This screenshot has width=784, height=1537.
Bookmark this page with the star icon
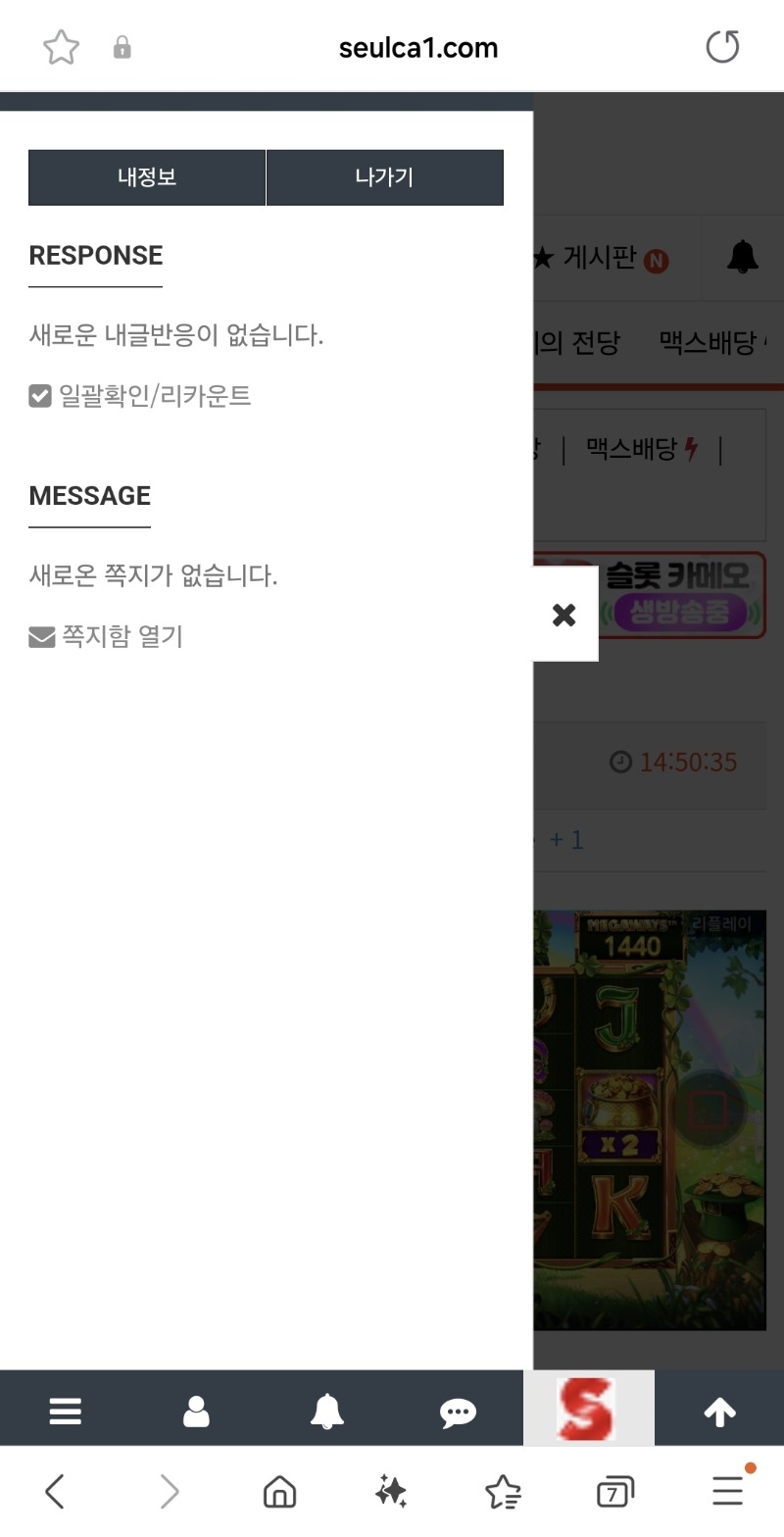point(61,47)
